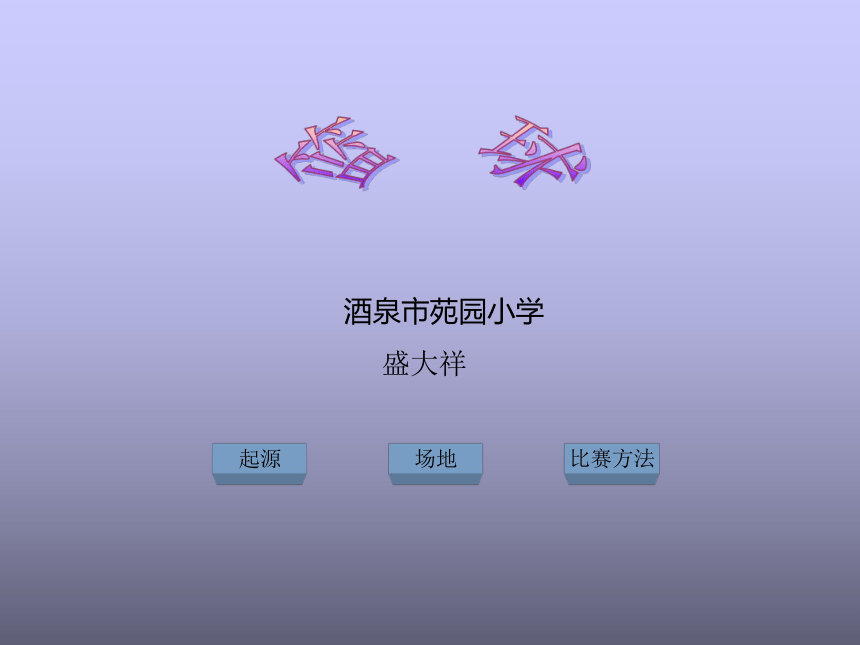
Task: Select the 比赛方法 button
Action: 612,459
